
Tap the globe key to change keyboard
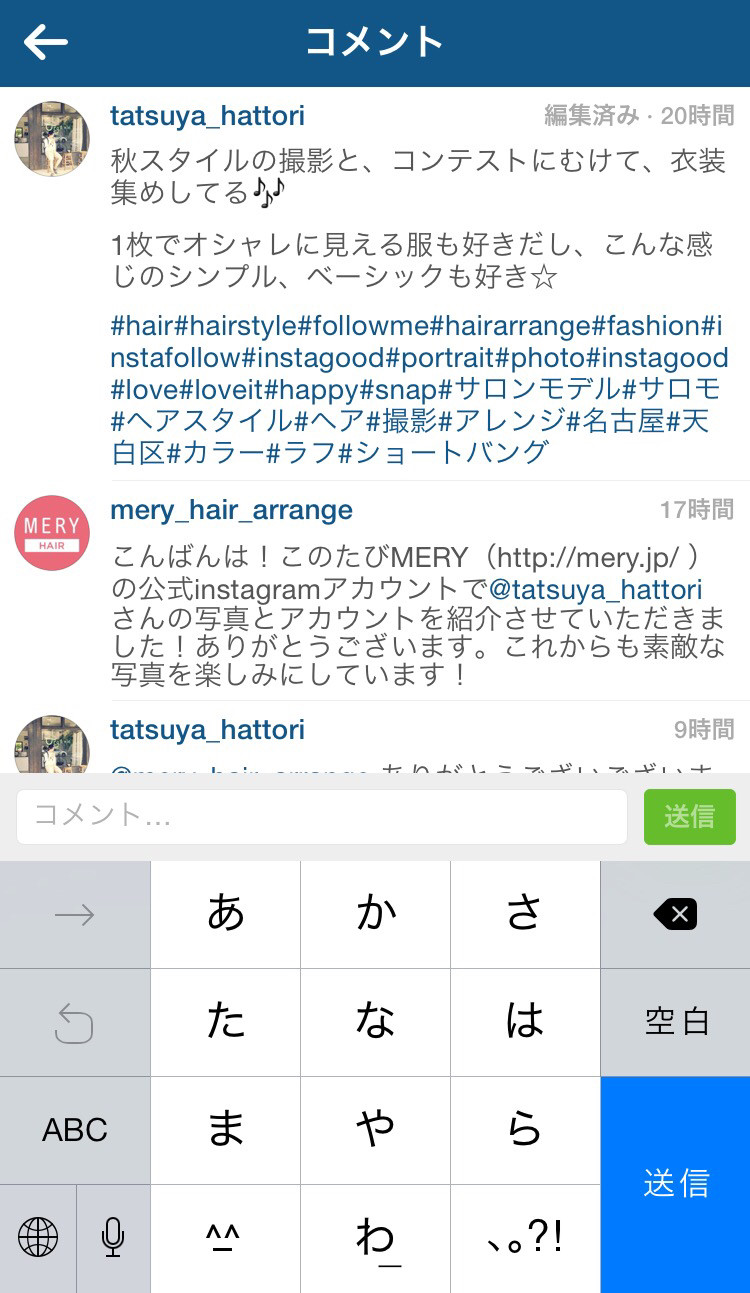pyautogui.click(x=38, y=1238)
